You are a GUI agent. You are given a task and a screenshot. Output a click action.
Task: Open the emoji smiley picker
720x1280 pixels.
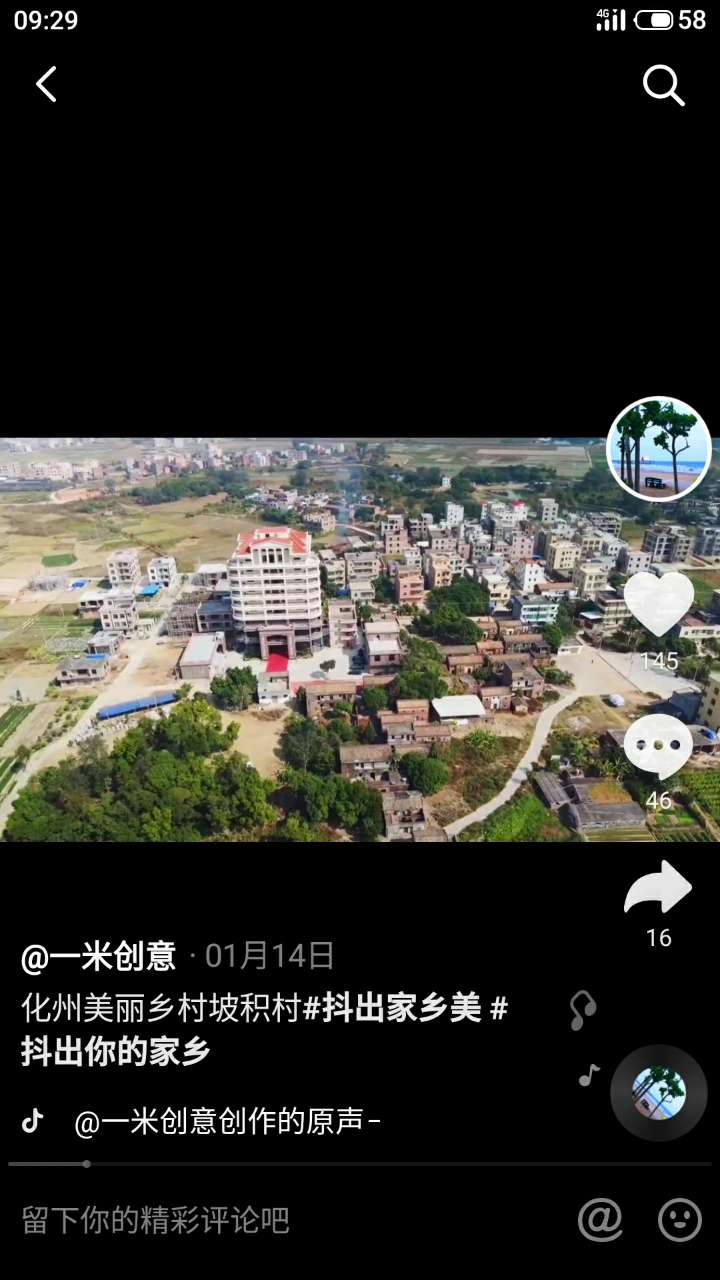pyautogui.click(x=680, y=1220)
